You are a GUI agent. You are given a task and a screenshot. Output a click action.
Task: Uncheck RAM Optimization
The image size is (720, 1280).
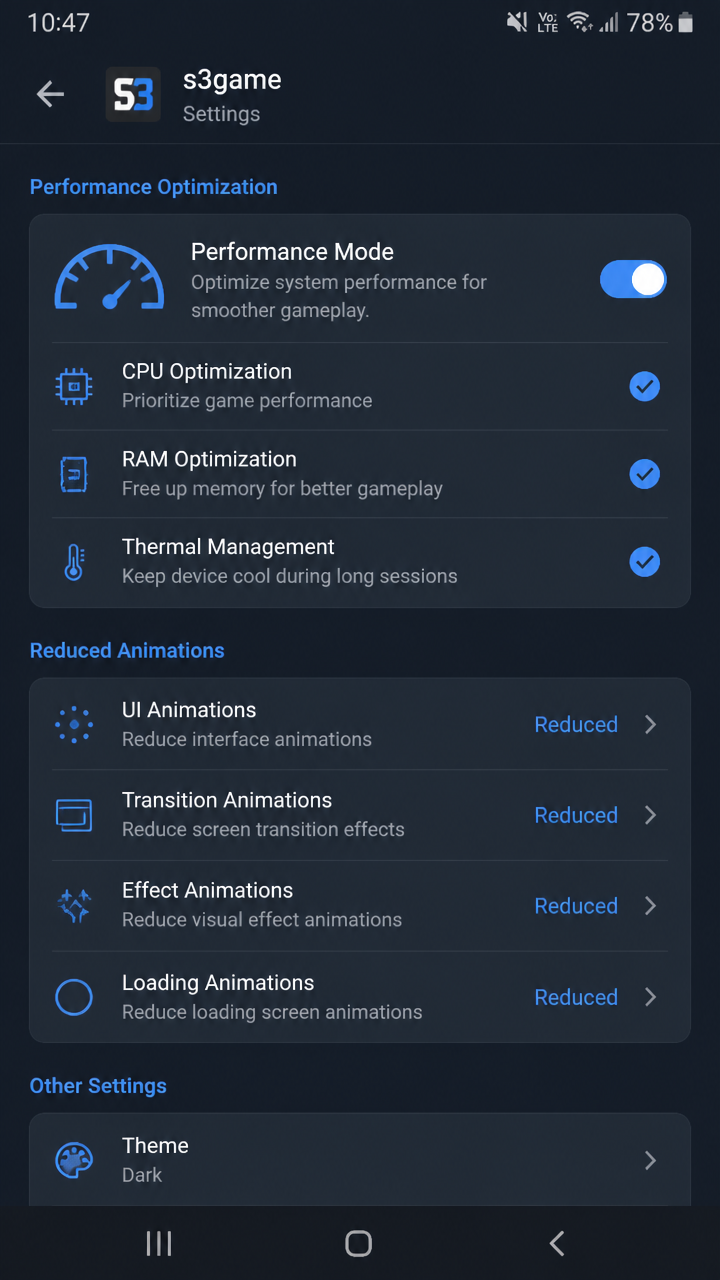coord(645,474)
